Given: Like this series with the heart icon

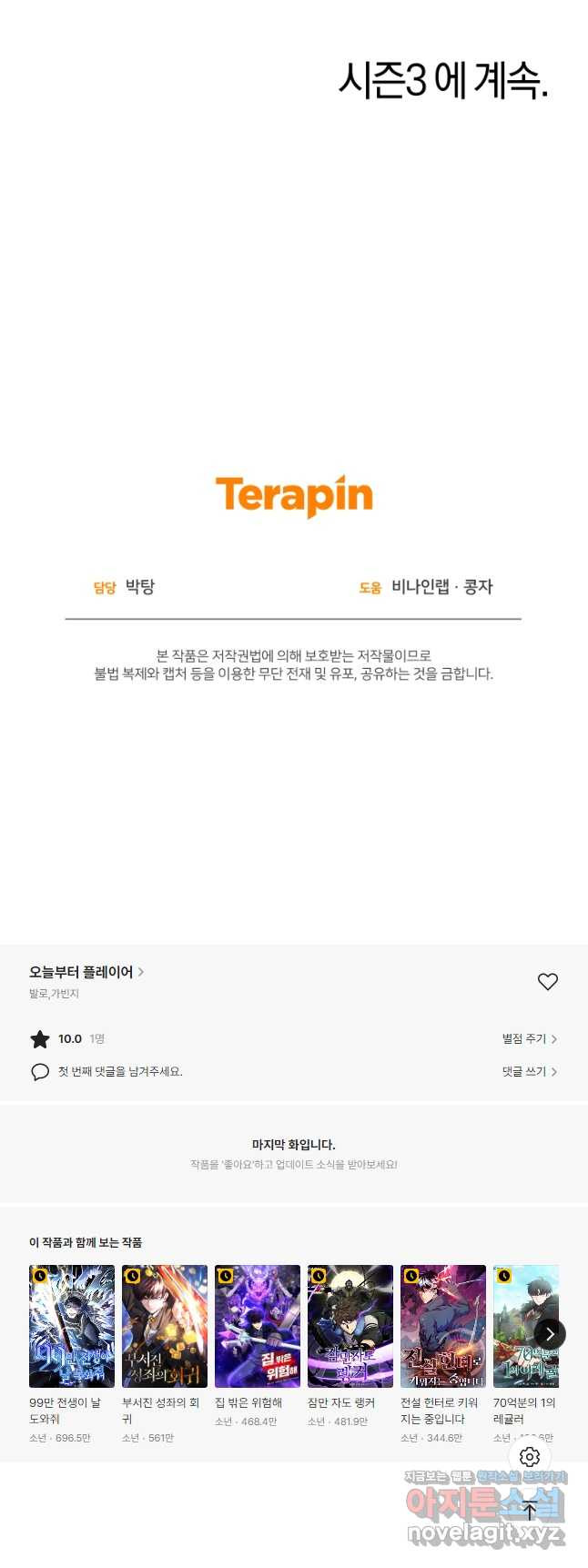Looking at the screenshot, I should click(x=547, y=982).
